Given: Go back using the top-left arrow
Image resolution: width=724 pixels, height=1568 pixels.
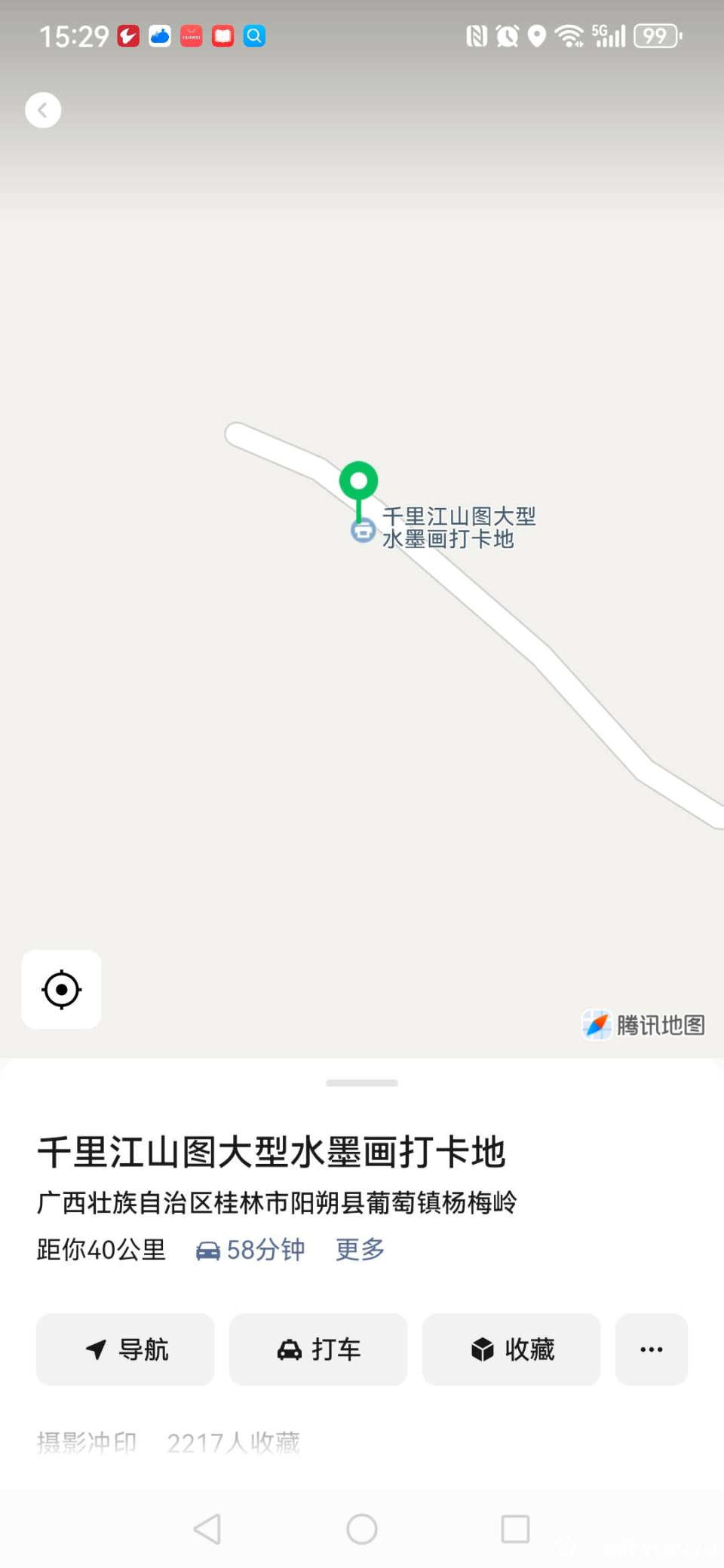Looking at the screenshot, I should (x=43, y=110).
